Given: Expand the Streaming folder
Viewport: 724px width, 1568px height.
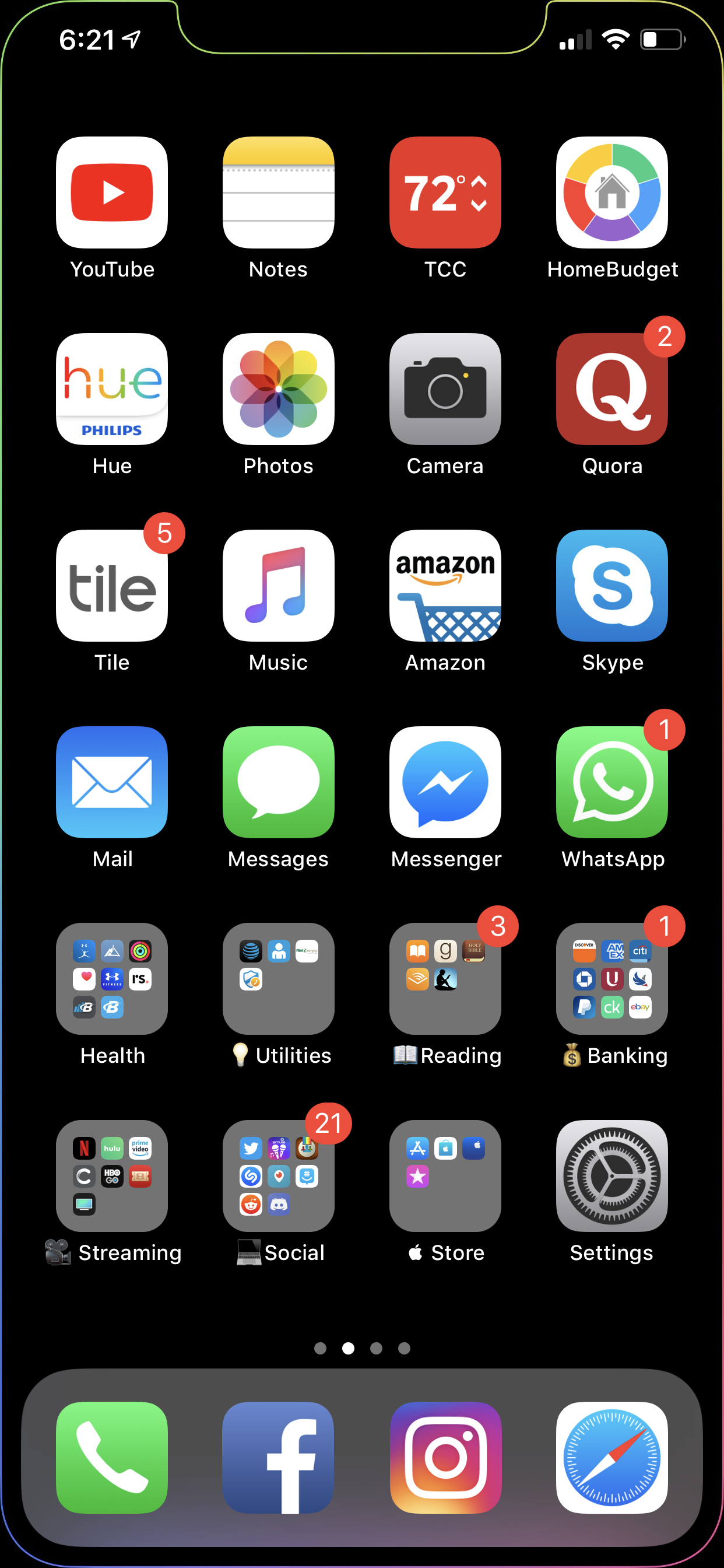Looking at the screenshot, I should (112, 1176).
